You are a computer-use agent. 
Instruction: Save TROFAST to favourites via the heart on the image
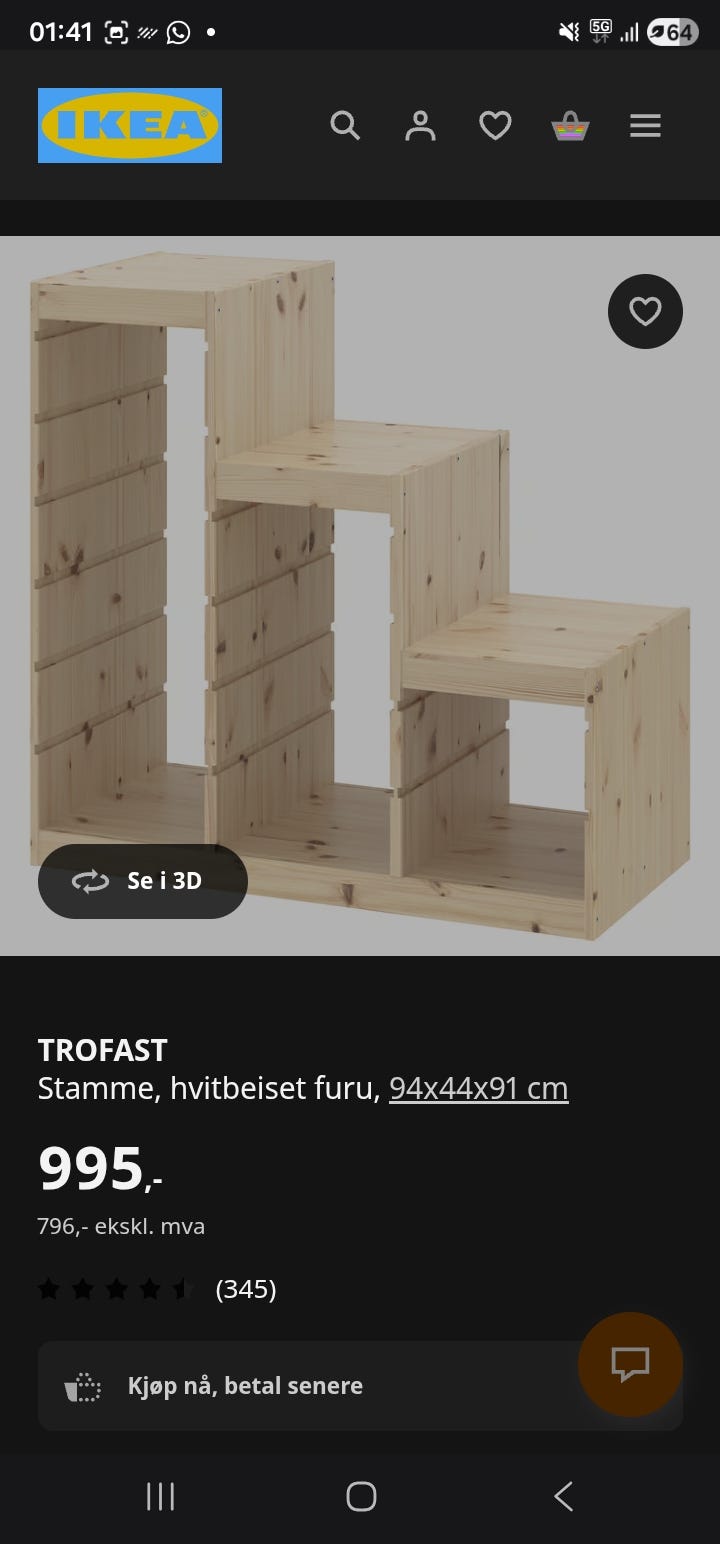[x=645, y=312]
